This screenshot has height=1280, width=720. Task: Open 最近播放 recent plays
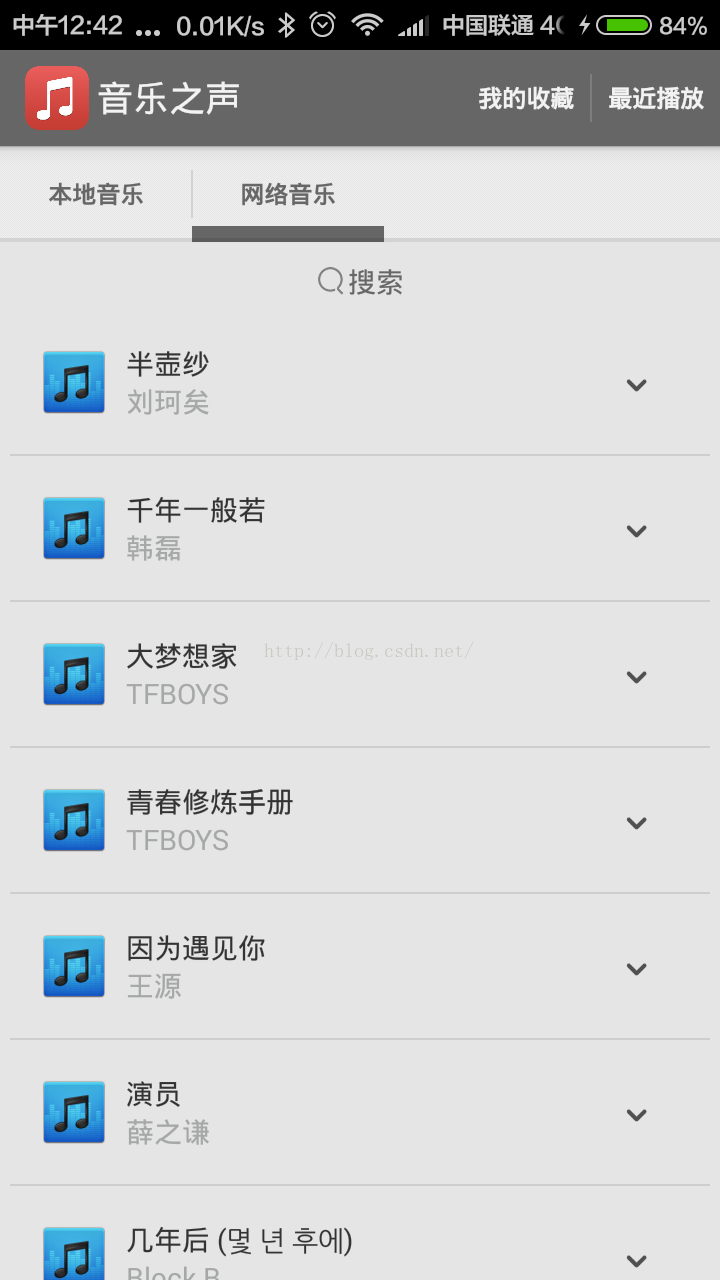pos(656,98)
